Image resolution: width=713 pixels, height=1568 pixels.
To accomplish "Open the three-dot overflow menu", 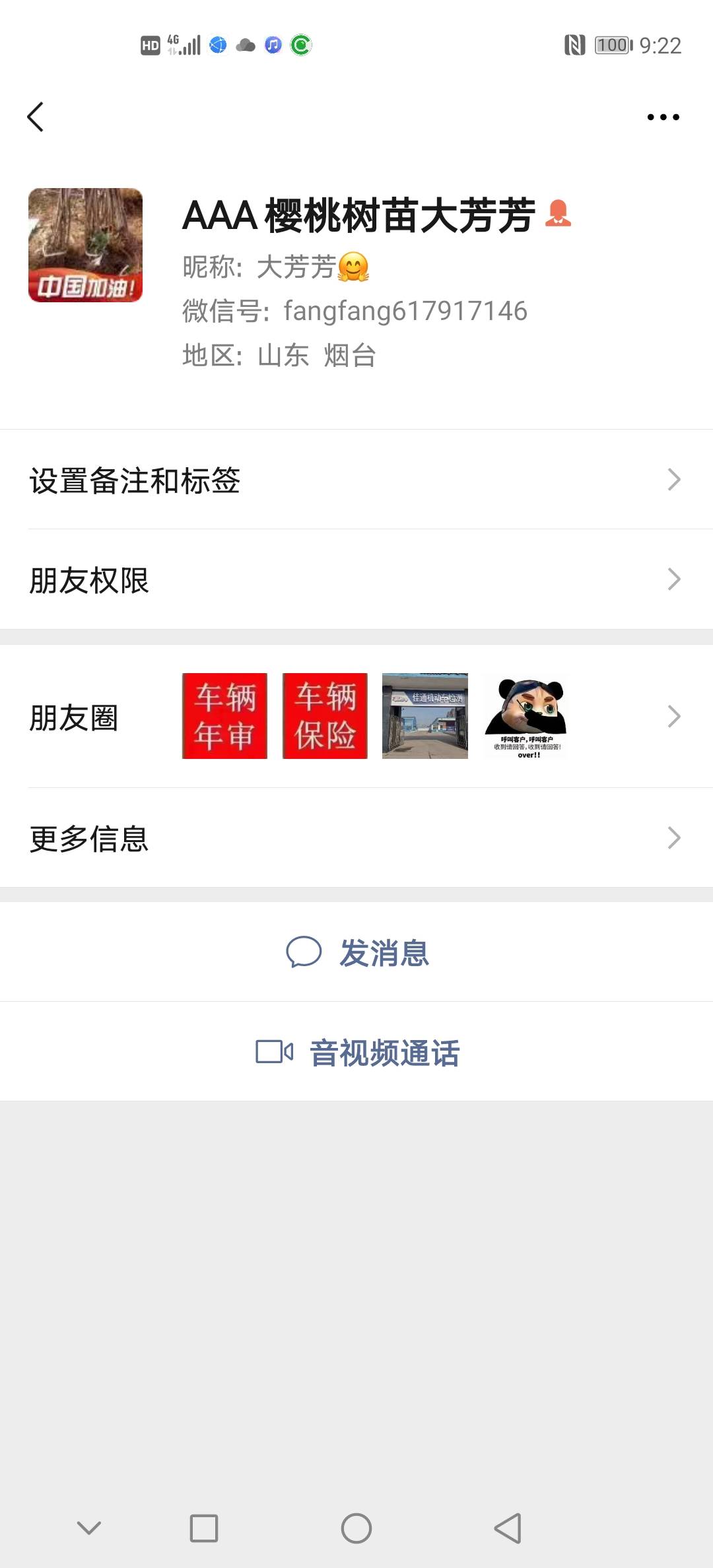I will tap(663, 117).
